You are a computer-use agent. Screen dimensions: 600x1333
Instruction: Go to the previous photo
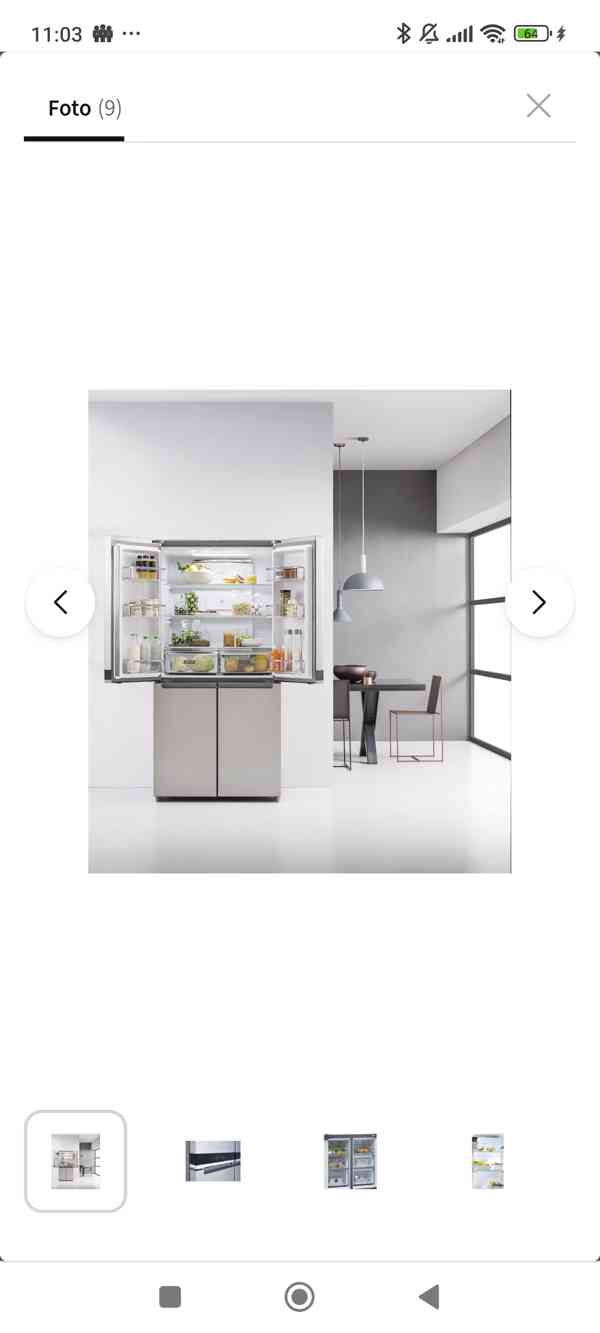tap(60, 602)
